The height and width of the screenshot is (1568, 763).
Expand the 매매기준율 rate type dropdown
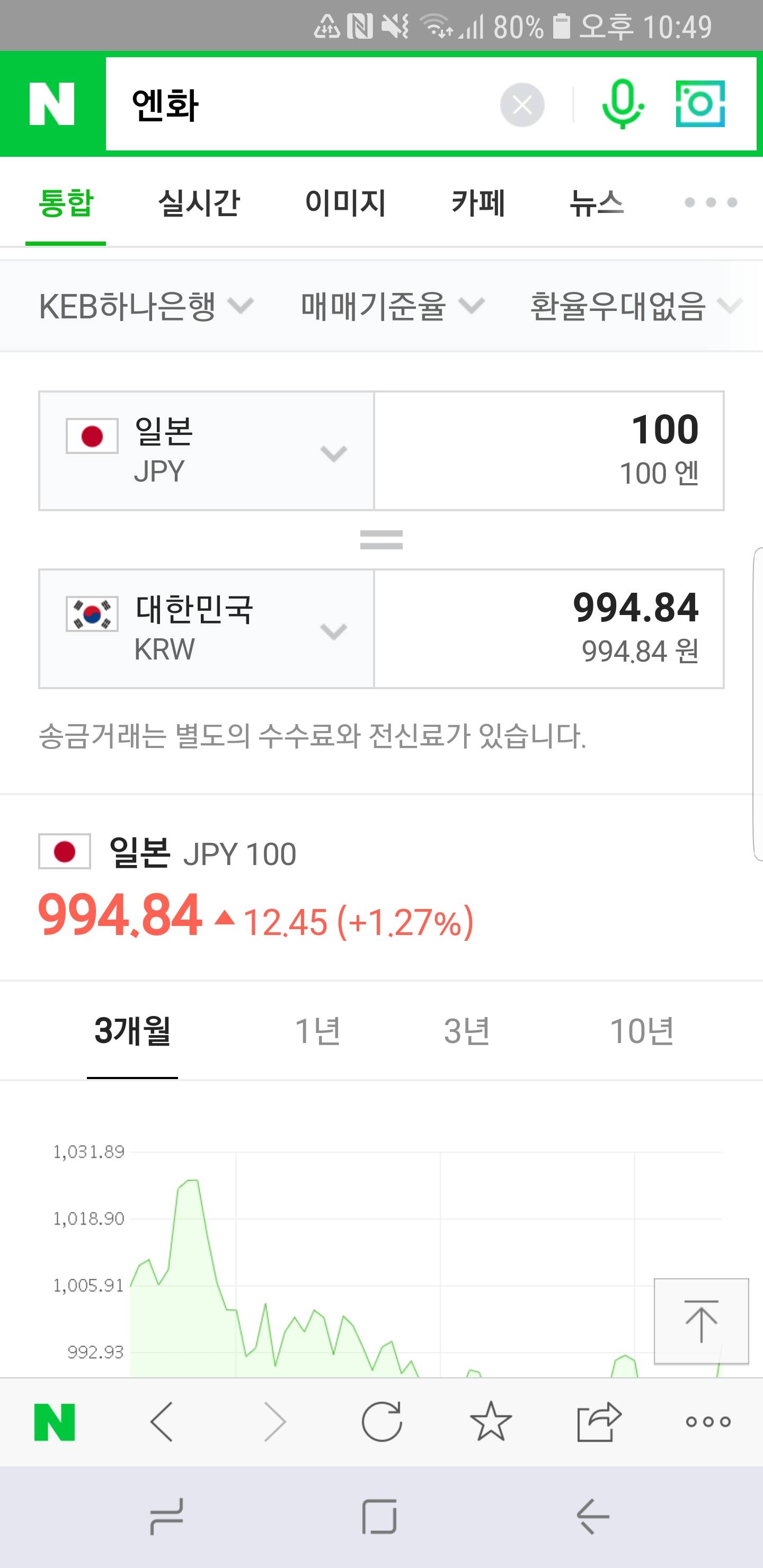pos(393,306)
